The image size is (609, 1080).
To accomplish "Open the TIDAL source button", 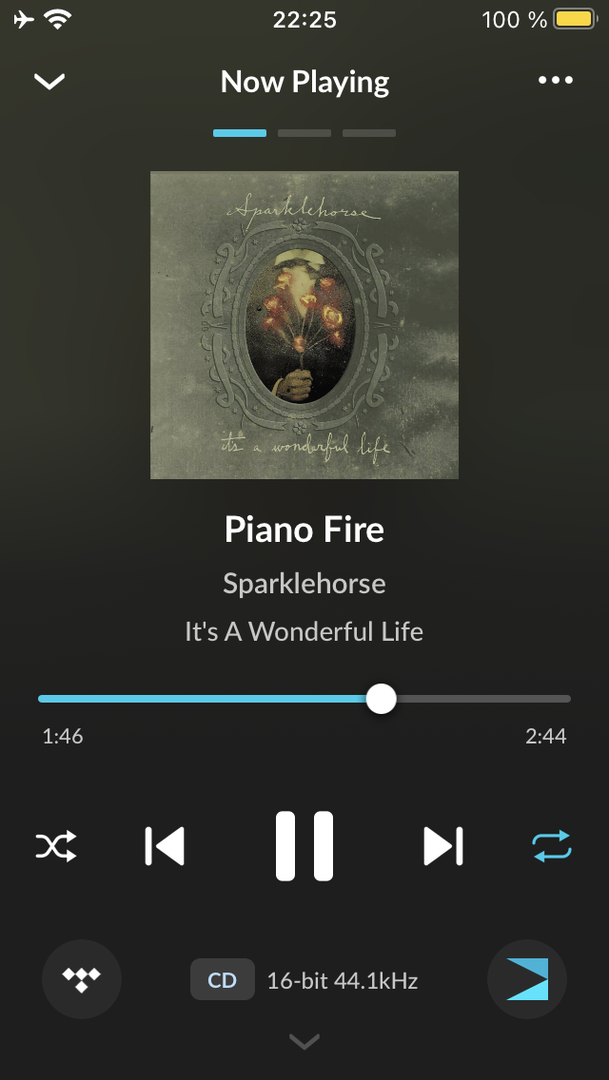I will [x=82, y=980].
